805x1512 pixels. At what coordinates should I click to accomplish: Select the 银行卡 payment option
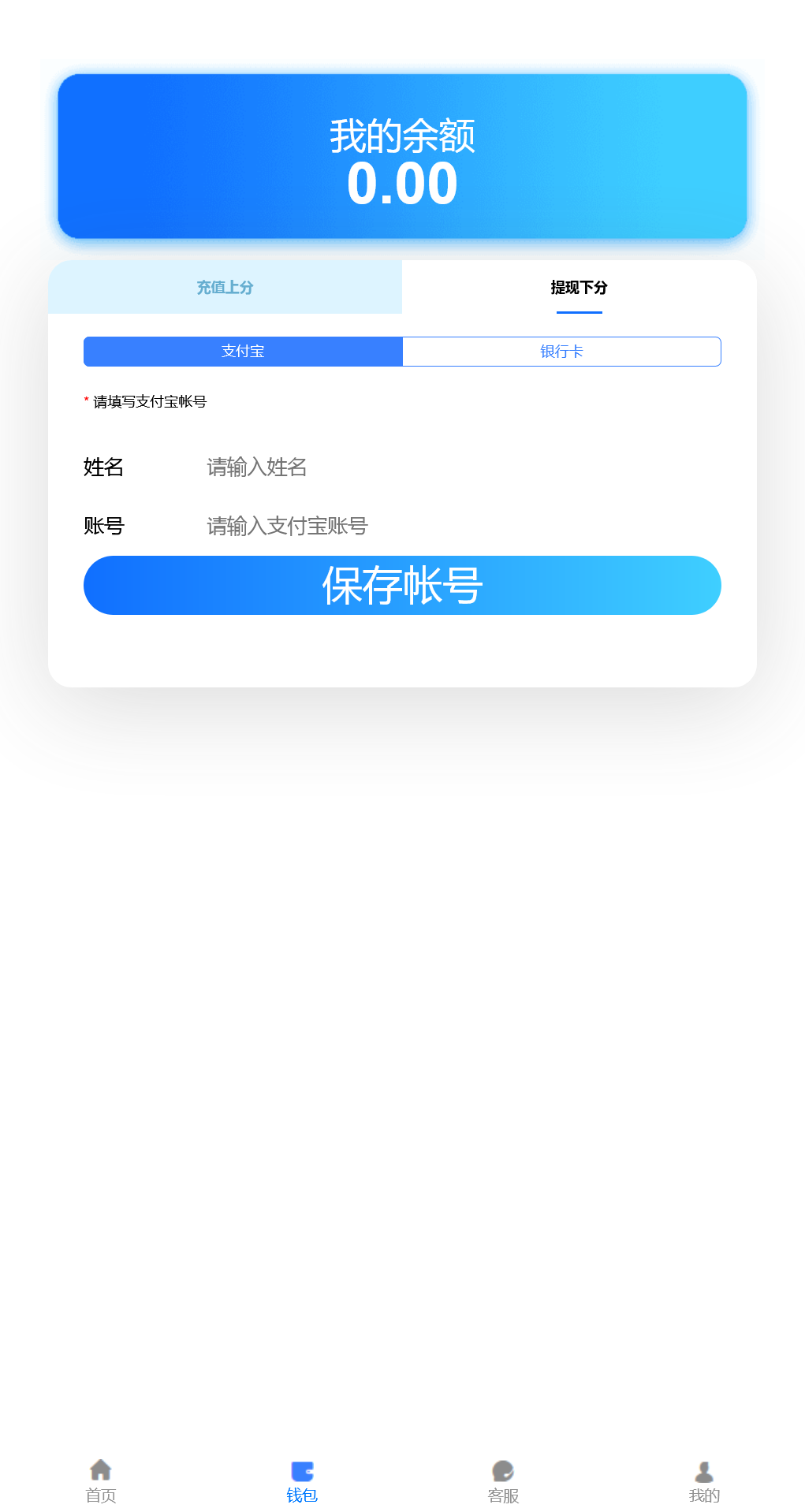pos(561,352)
